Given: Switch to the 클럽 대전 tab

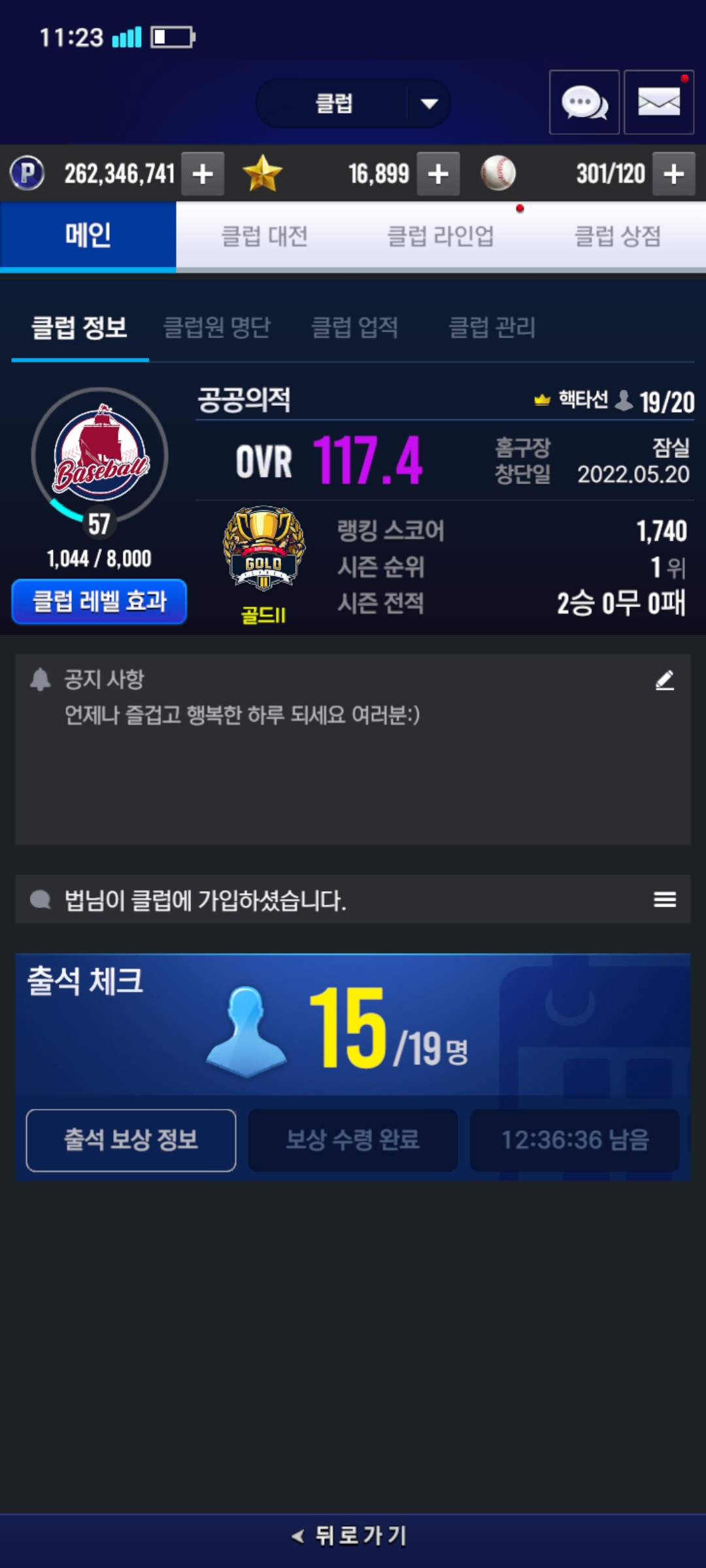Looking at the screenshot, I should (264, 236).
